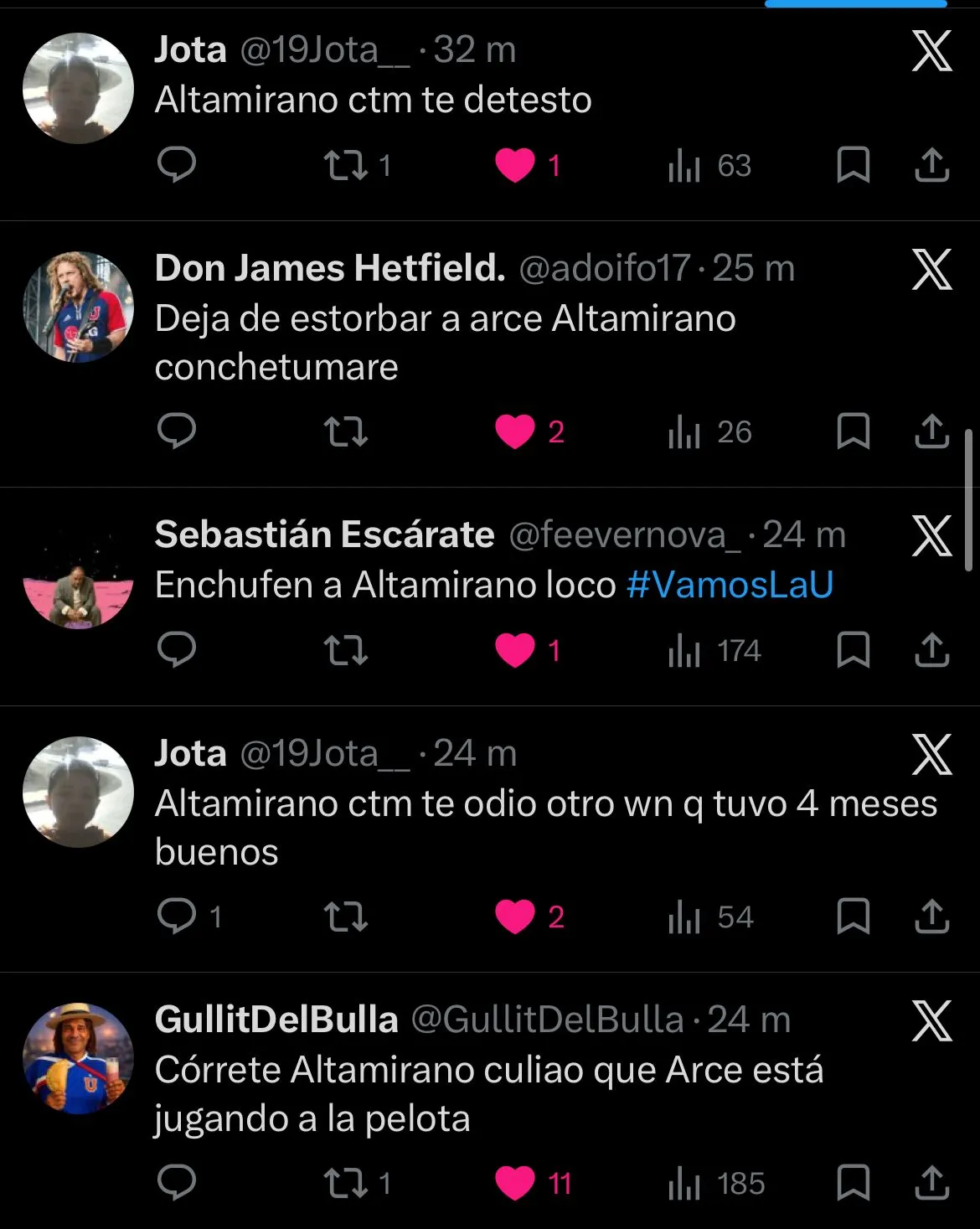Repost GullitDelBulla's tweet

pyautogui.click(x=346, y=1183)
